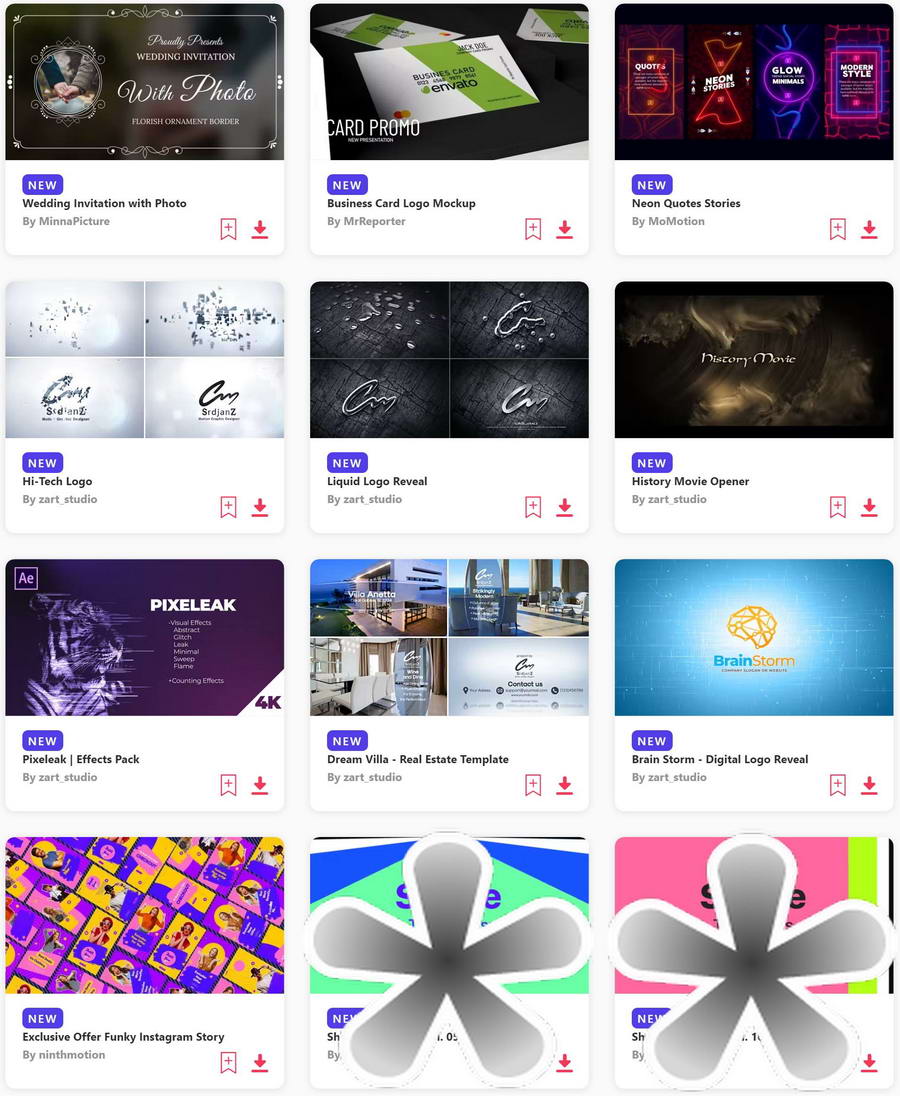Download History Movie Opener
This screenshot has width=900, height=1096.
click(869, 507)
